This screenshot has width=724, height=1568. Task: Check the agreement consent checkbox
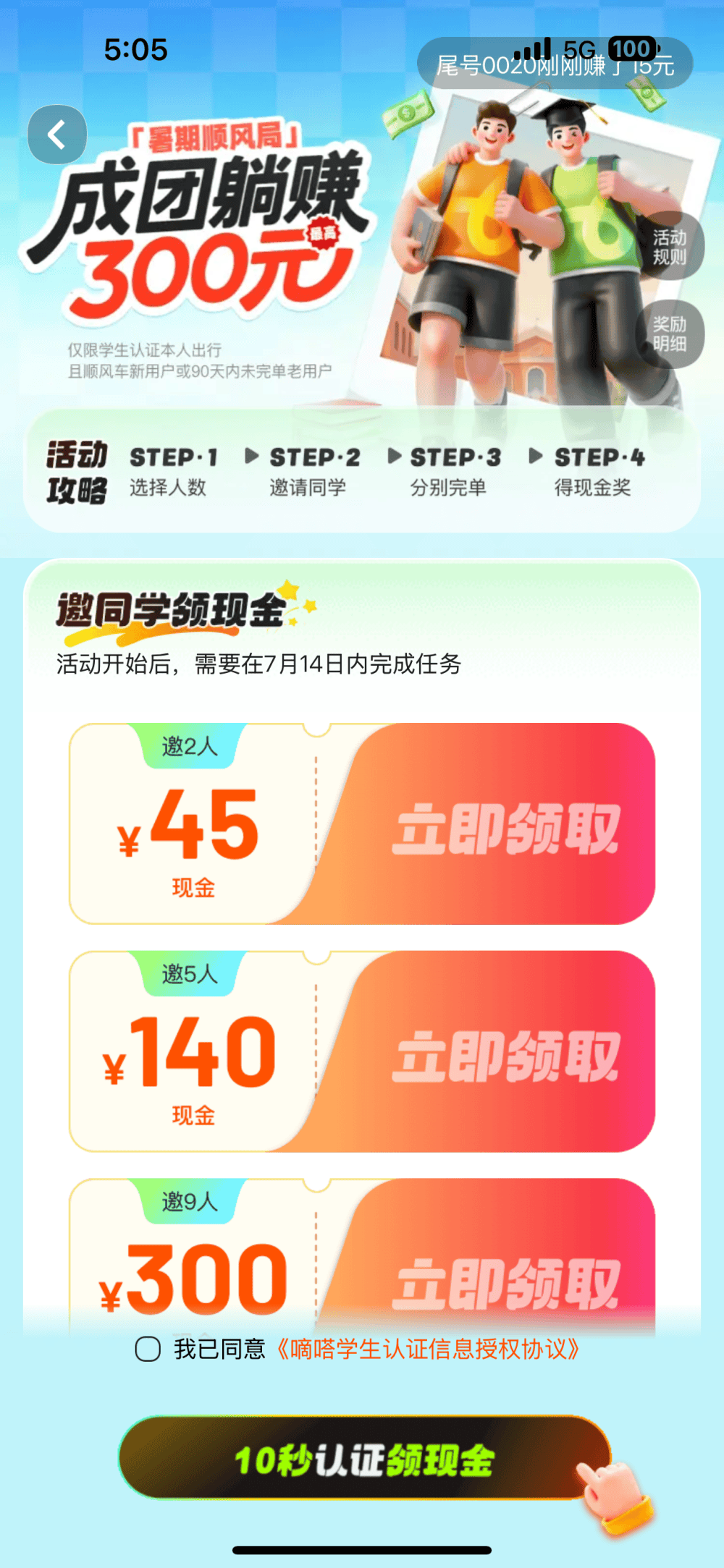[x=148, y=1349]
